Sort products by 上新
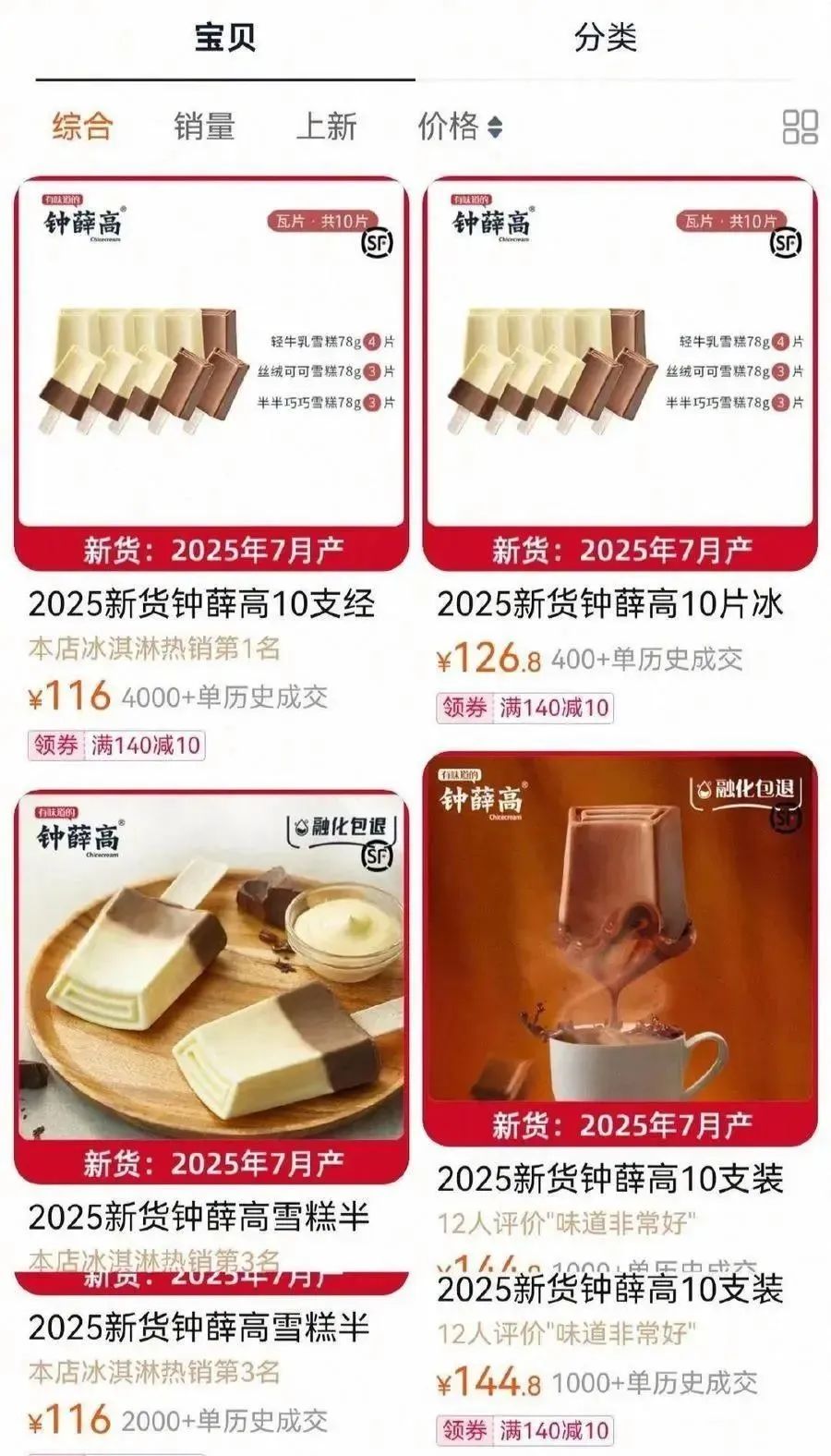 [328, 127]
